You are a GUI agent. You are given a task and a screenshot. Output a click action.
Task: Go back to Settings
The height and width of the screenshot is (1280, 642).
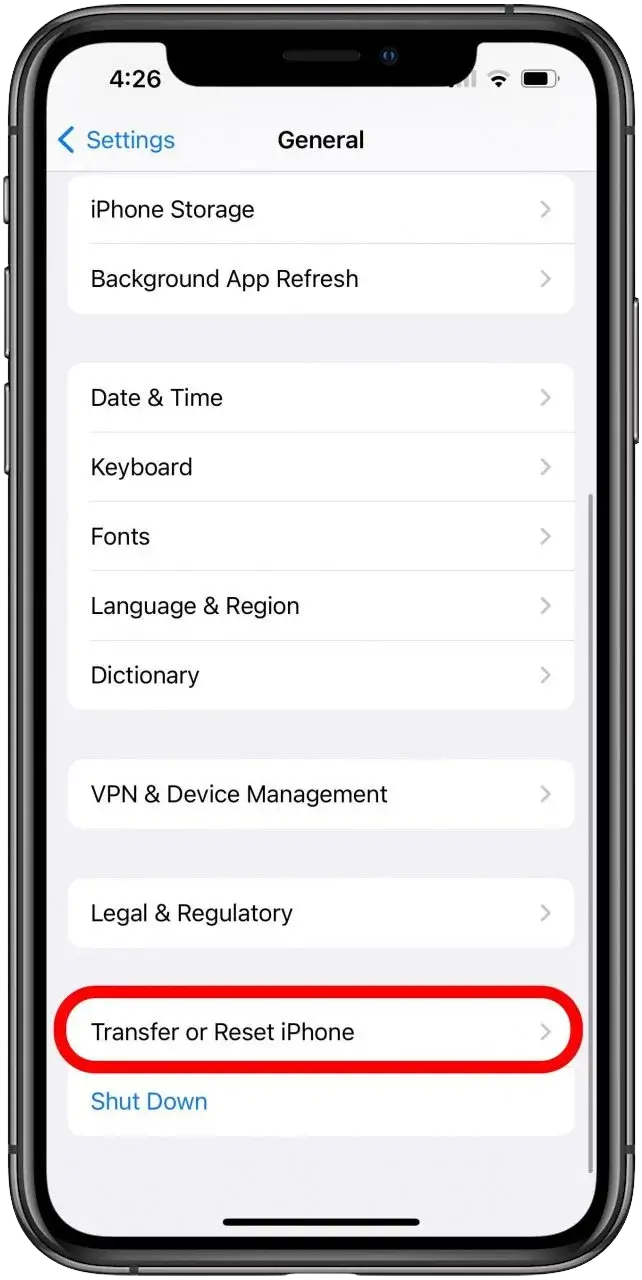point(117,140)
